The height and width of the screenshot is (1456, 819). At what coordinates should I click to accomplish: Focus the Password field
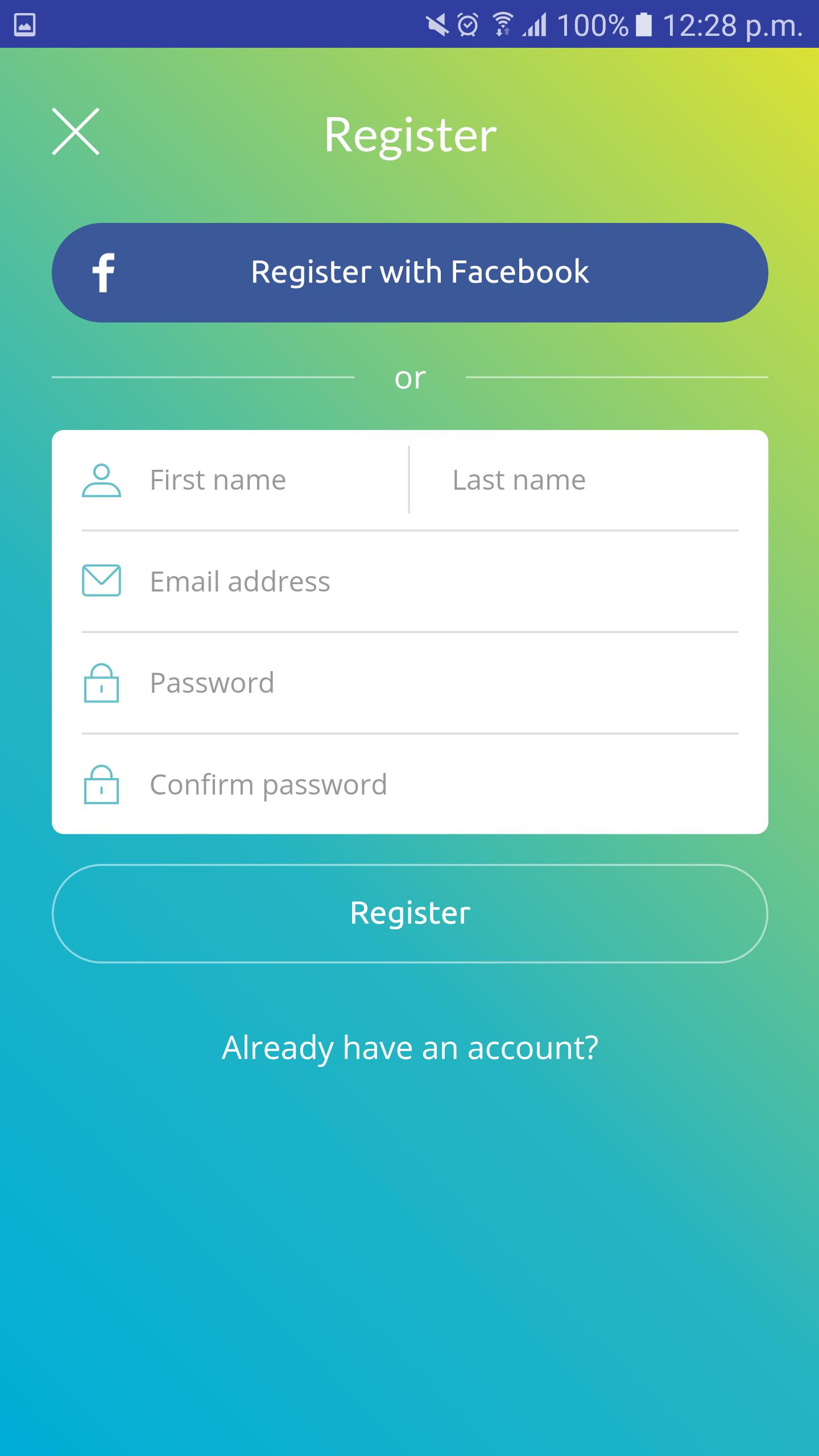(x=432, y=682)
